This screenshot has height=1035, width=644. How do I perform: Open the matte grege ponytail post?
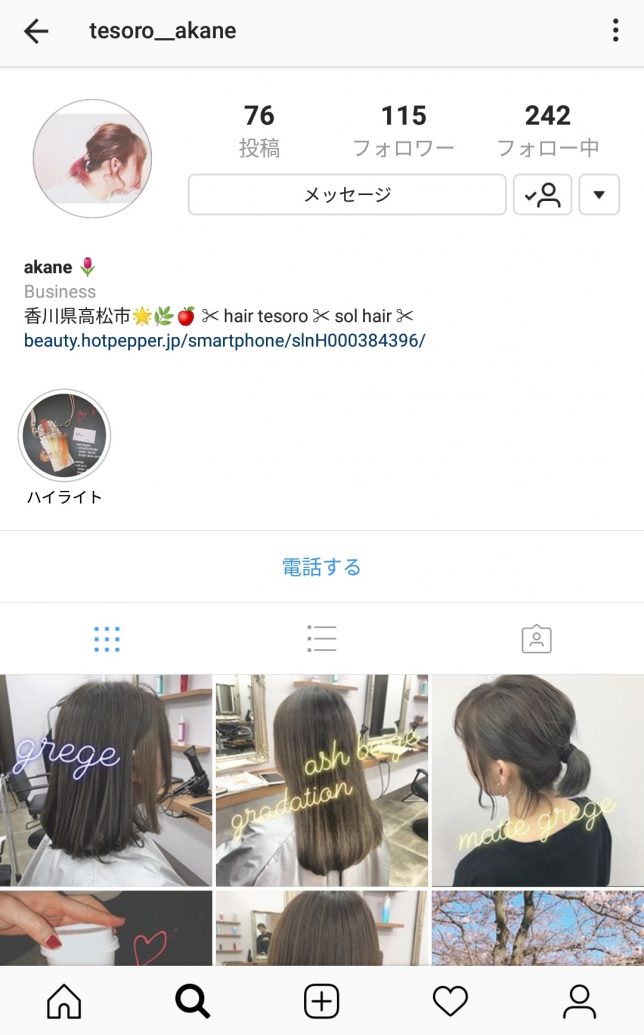pyautogui.click(x=537, y=780)
